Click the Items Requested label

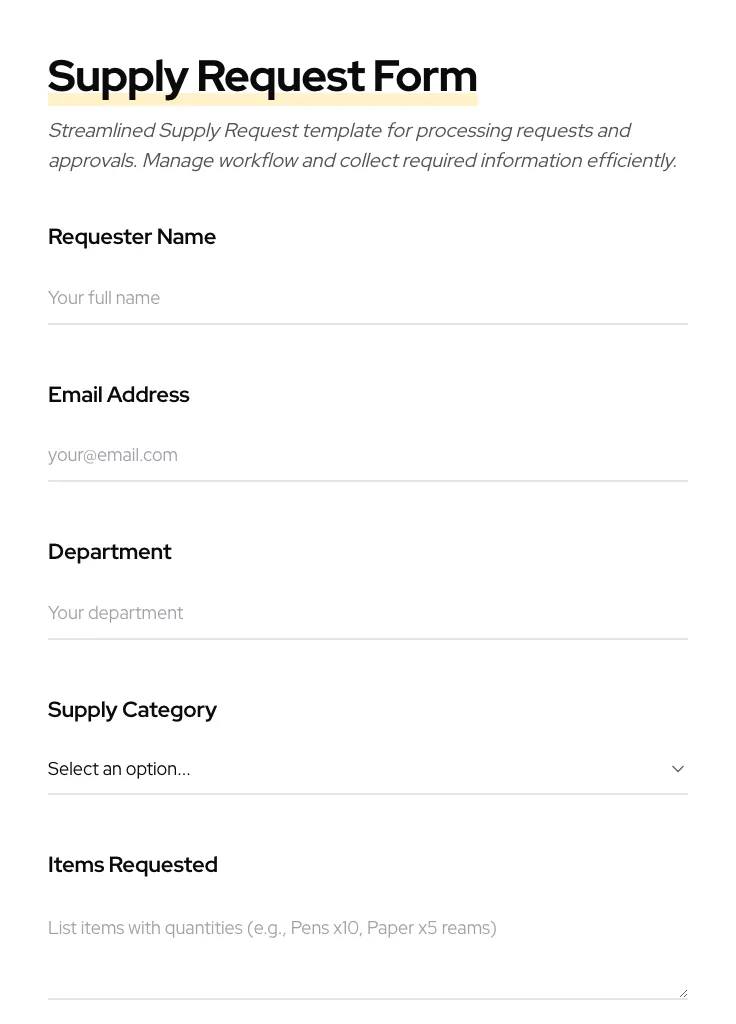tap(132, 865)
